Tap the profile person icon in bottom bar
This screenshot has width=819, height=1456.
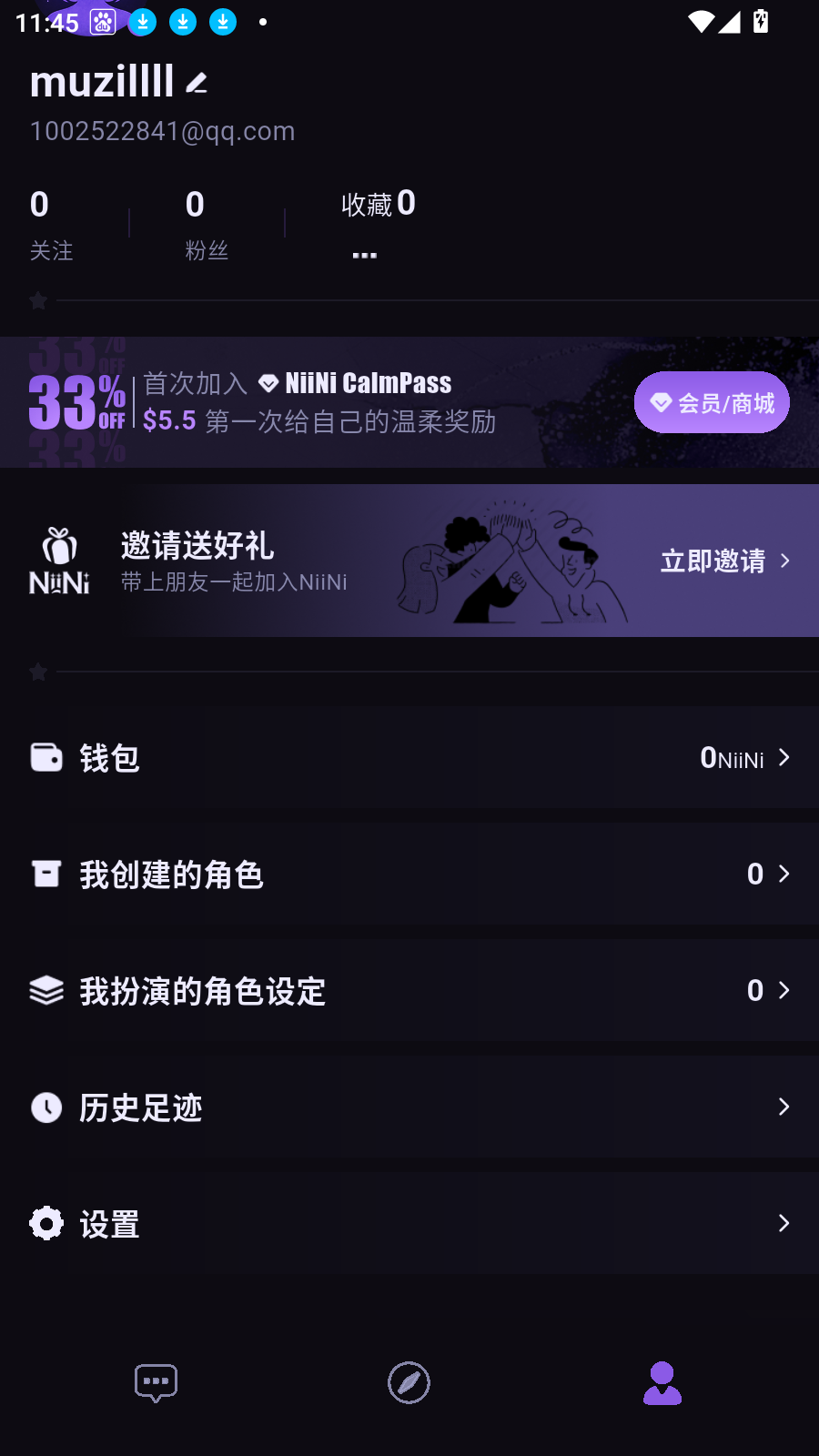662,1382
